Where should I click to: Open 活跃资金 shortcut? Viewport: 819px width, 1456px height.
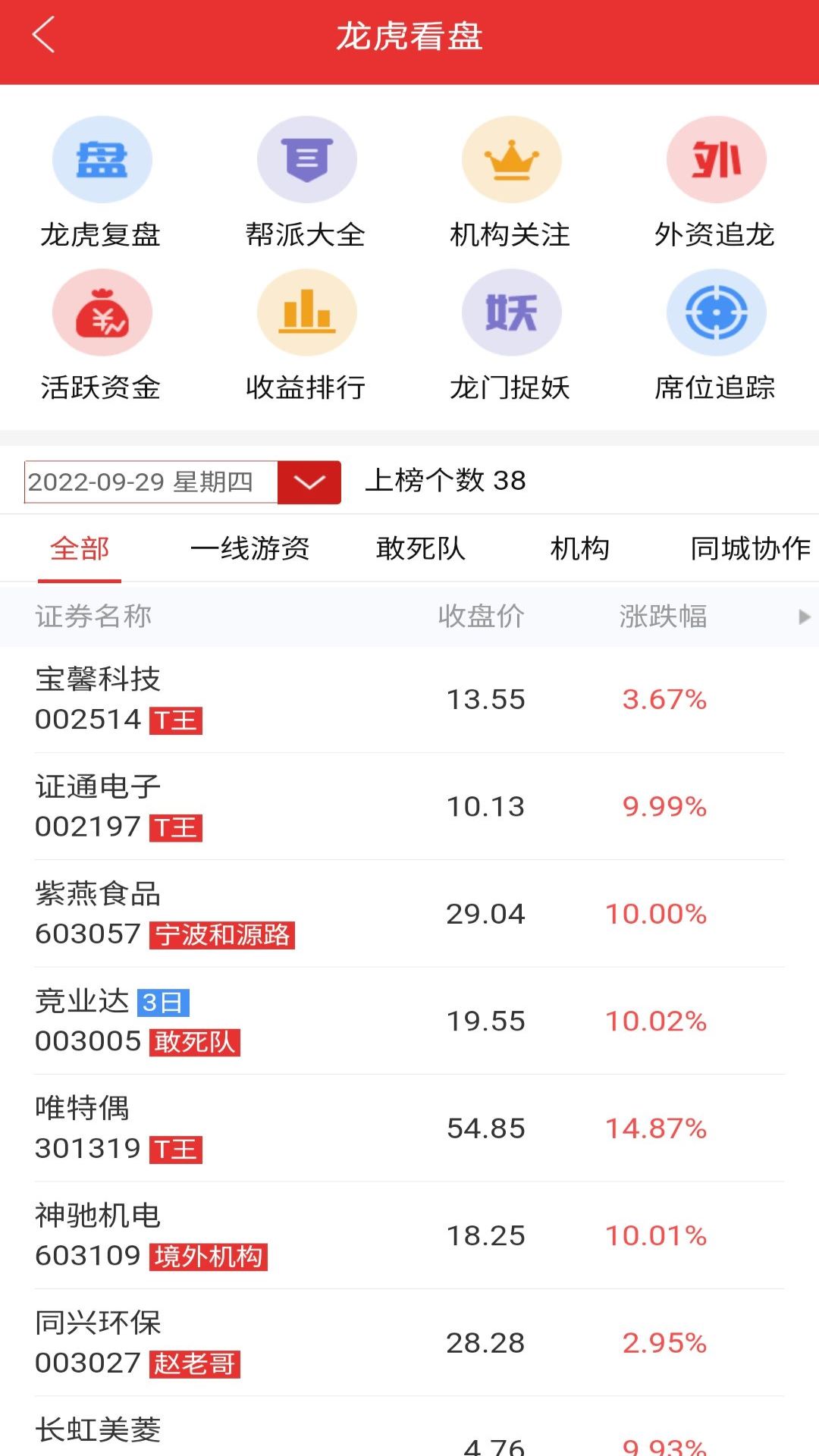point(102,335)
